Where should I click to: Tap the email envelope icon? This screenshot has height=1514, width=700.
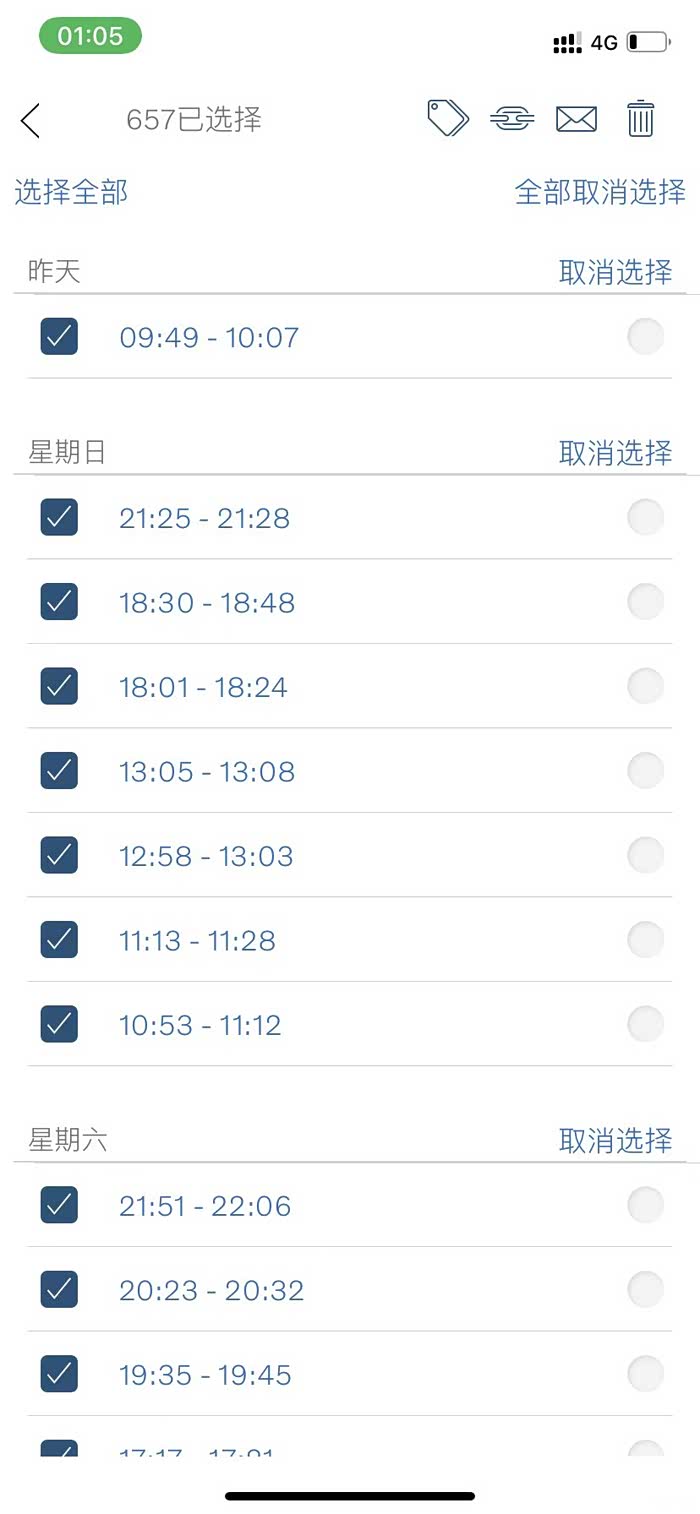click(576, 119)
